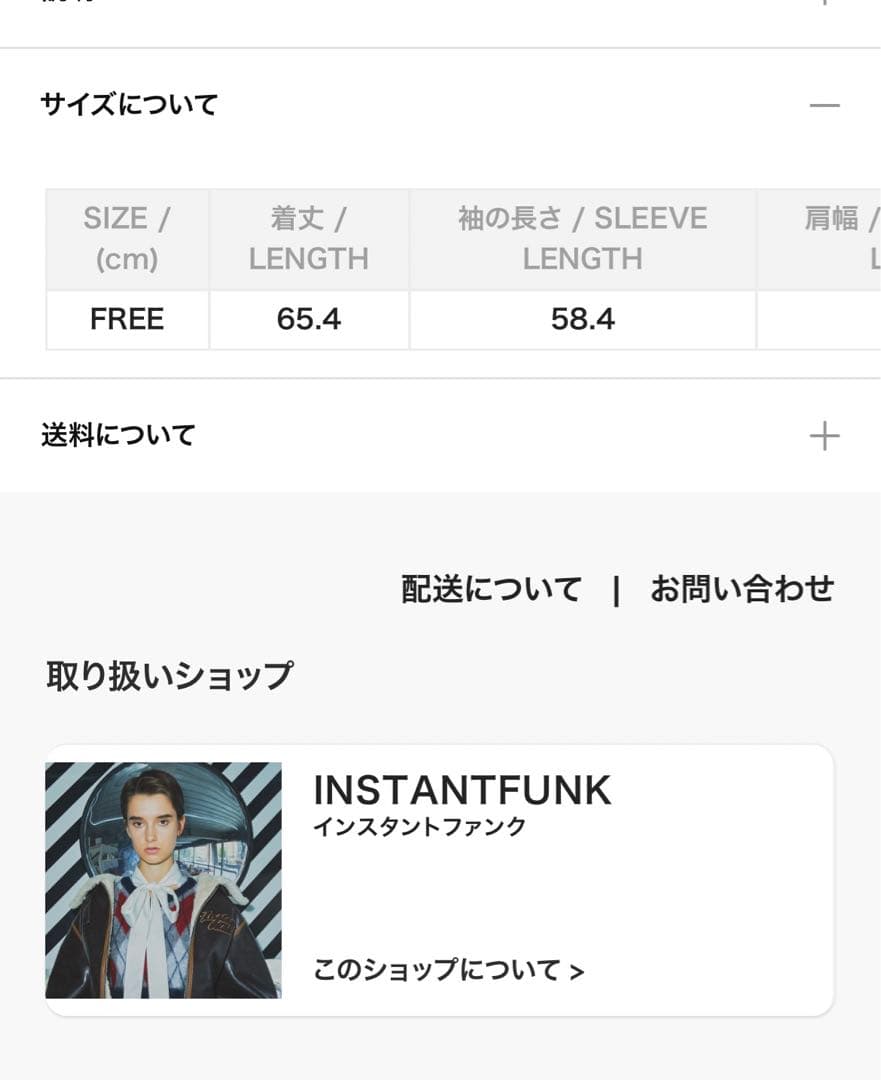Open the お問い合わせ link
The height and width of the screenshot is (1080, 881).
[x=742, y=589]
